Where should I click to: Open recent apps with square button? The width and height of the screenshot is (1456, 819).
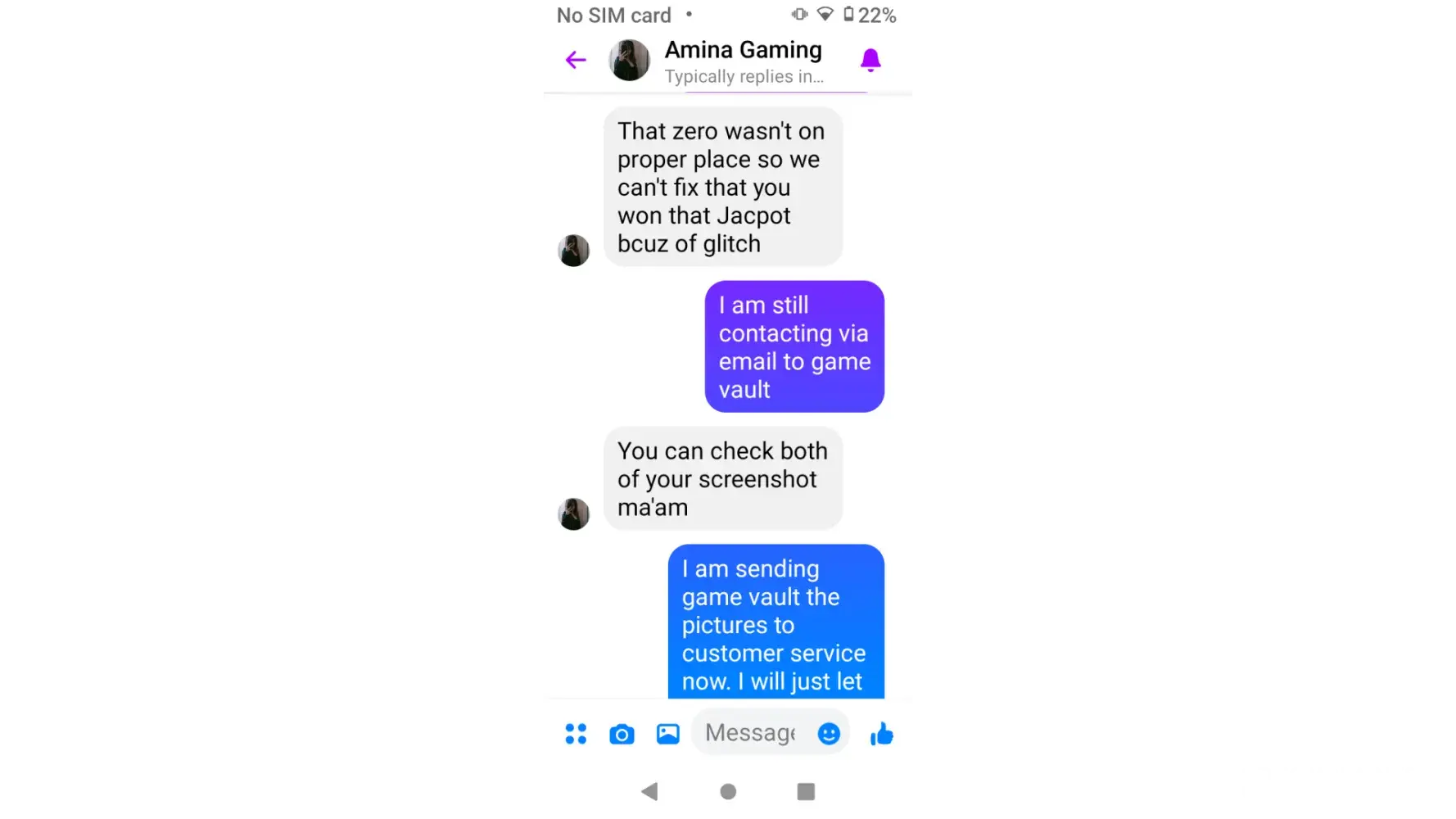(x=806, y=791)
